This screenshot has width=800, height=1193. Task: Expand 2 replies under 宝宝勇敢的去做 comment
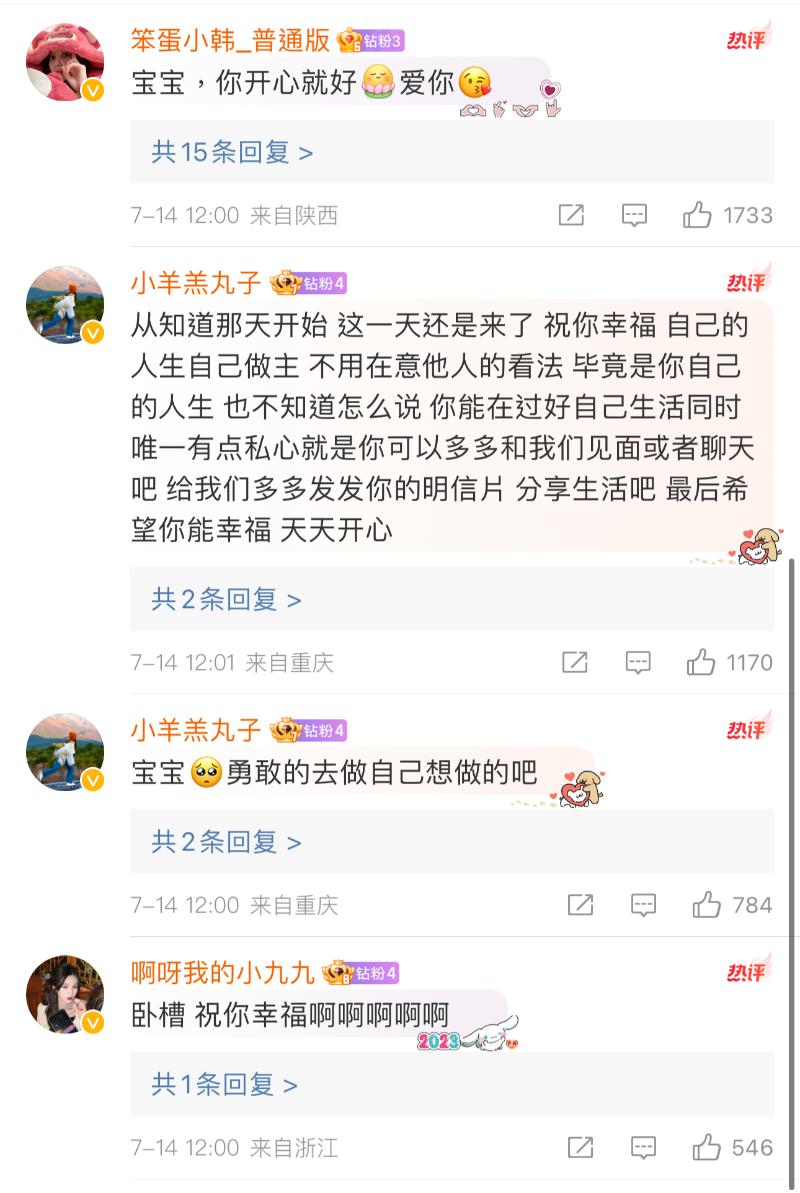tap(226, 842)
